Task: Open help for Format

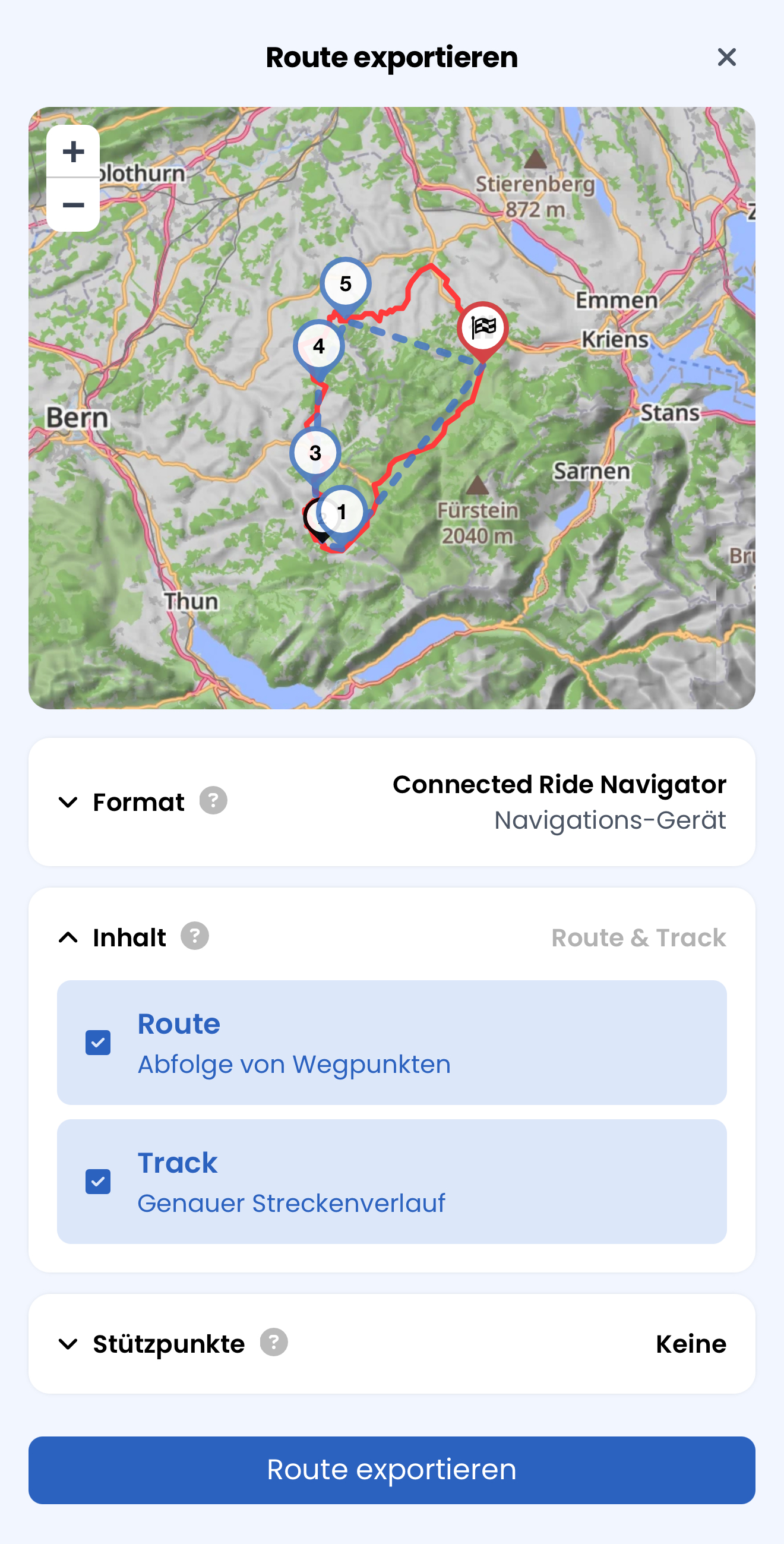Action: tap(213, 801)
